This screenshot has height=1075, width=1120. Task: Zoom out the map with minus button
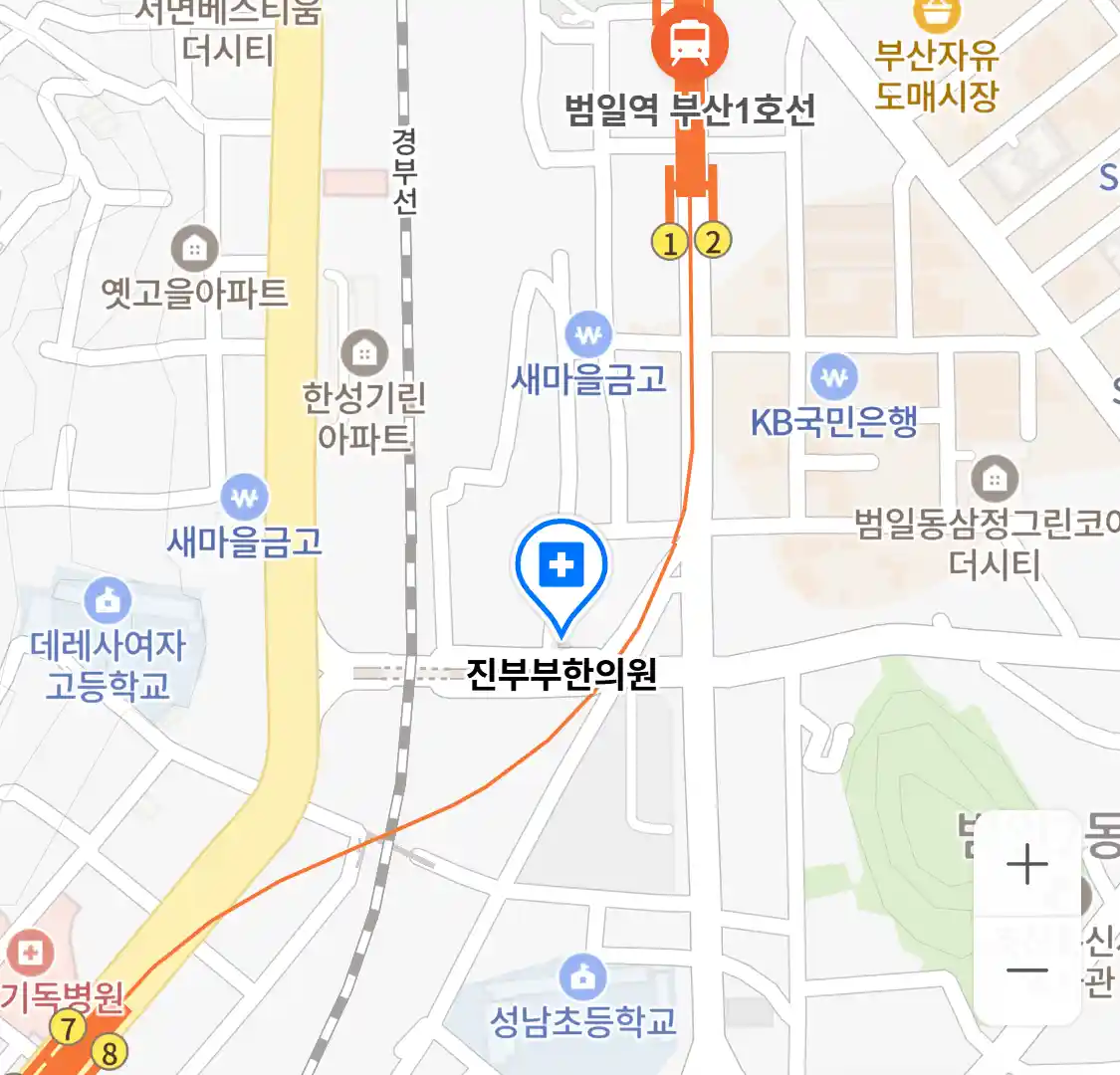click(1026, 970)
